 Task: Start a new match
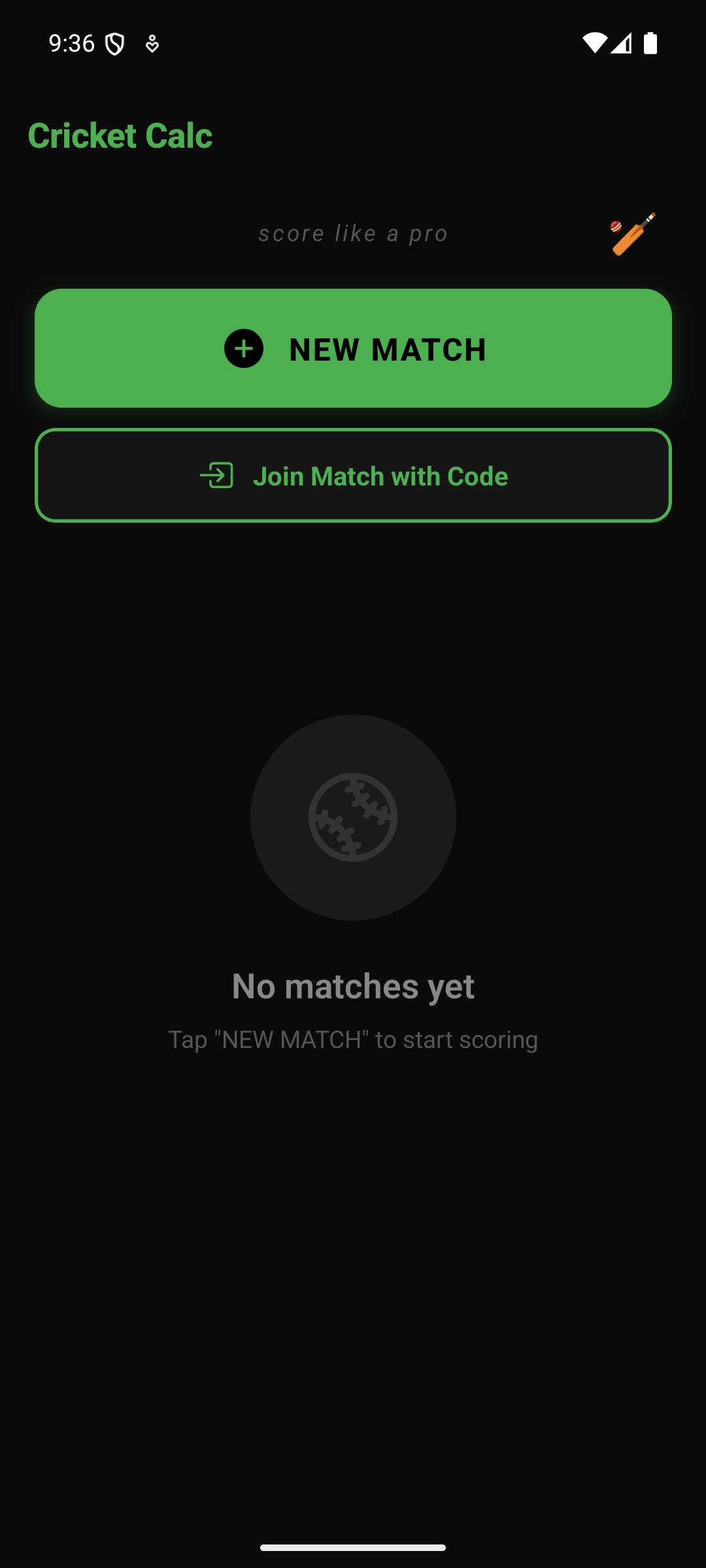tap(353, 348)
